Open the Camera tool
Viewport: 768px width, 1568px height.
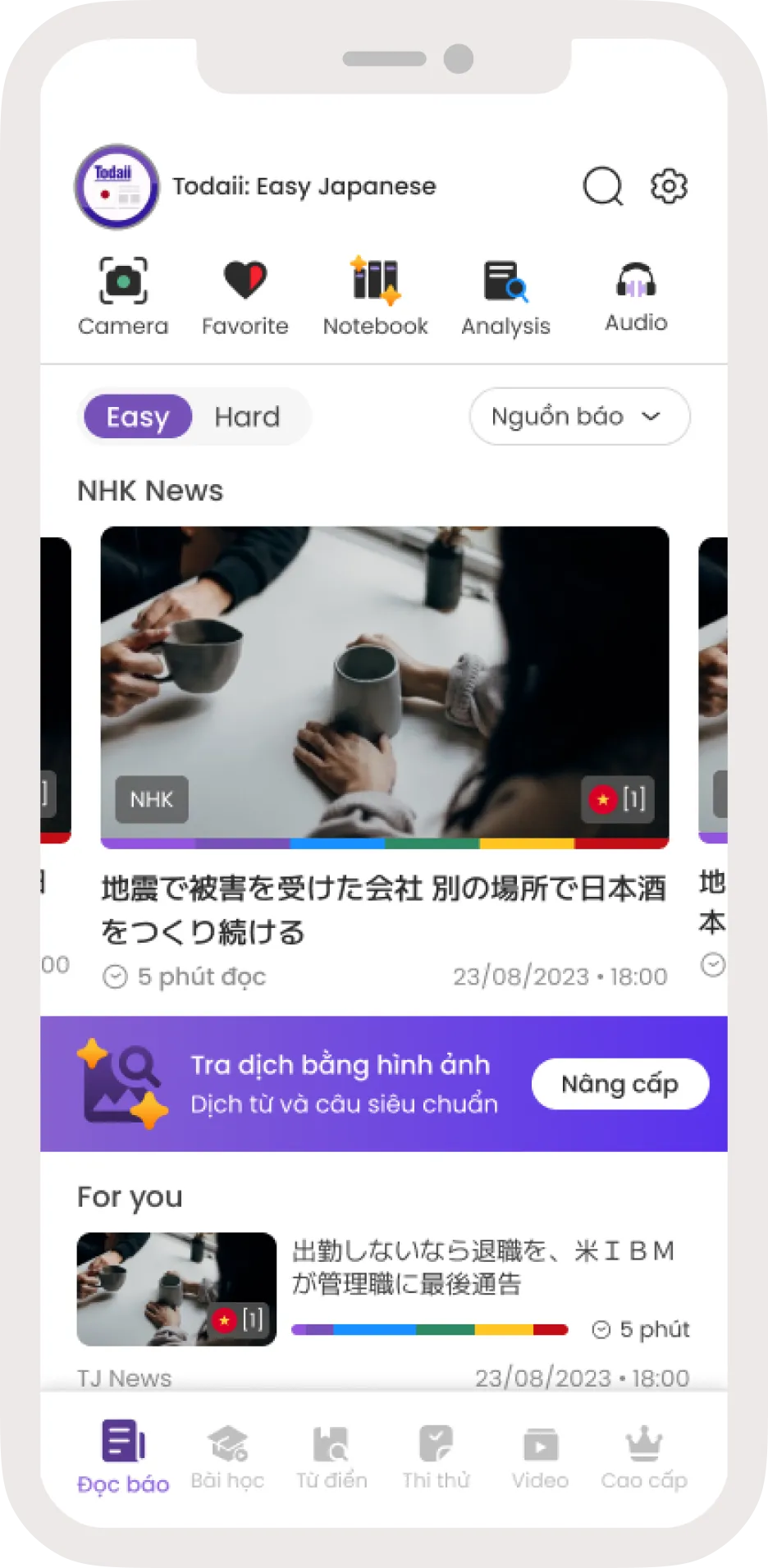tap(123, 295)
